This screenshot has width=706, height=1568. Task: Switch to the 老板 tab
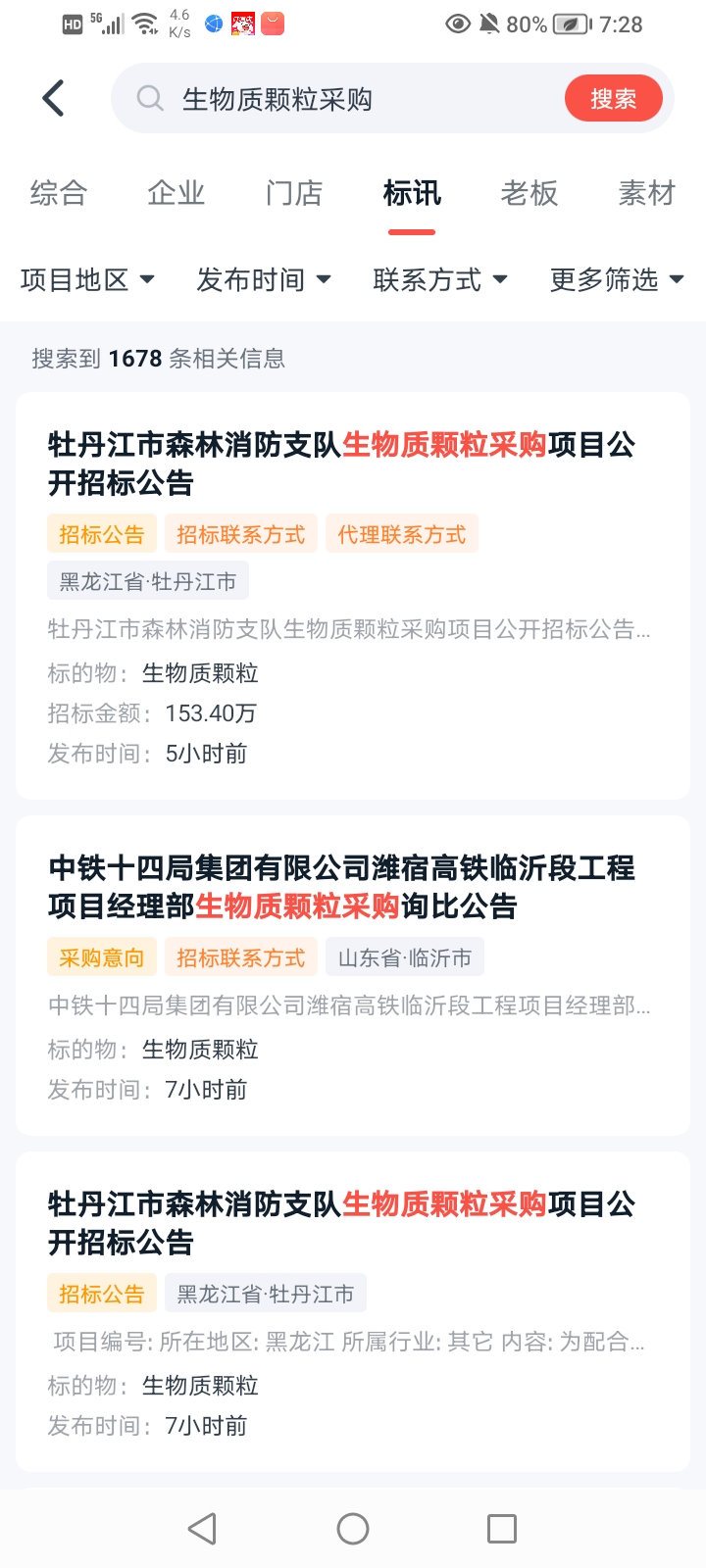point(529,193)
